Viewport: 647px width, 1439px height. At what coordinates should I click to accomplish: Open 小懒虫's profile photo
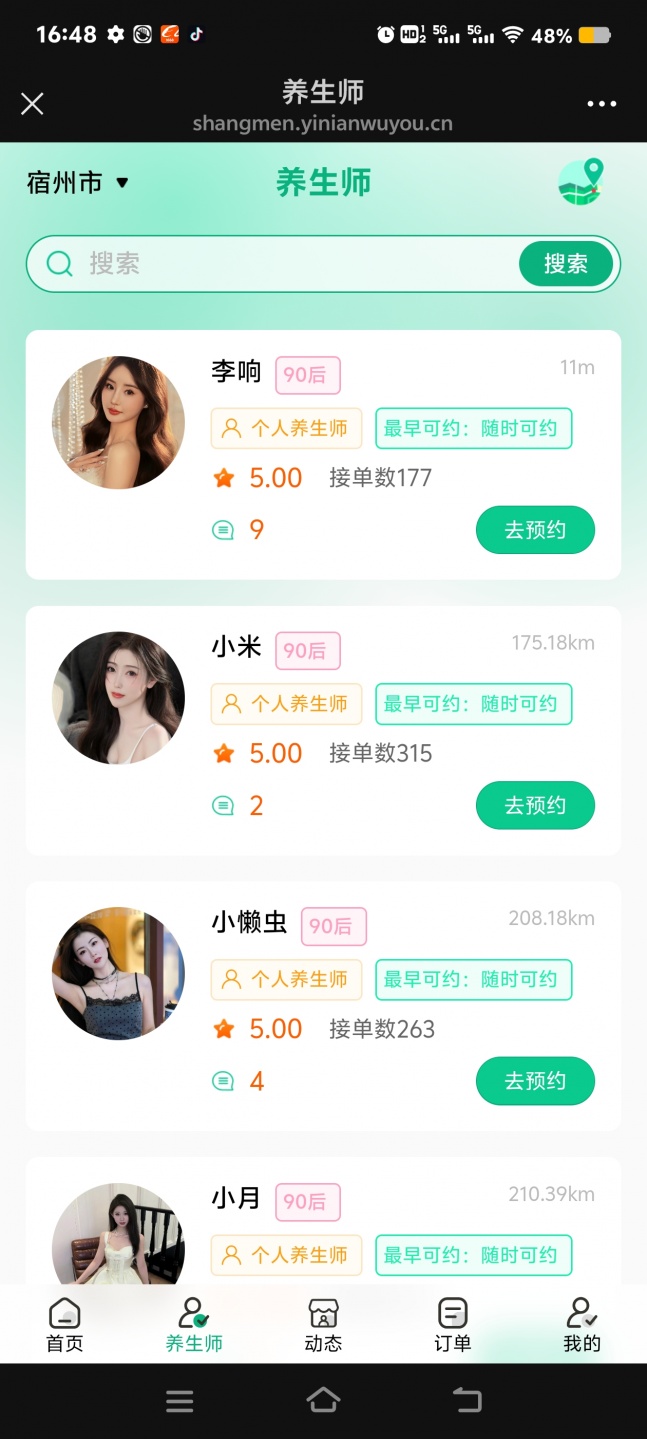[118, 973]
